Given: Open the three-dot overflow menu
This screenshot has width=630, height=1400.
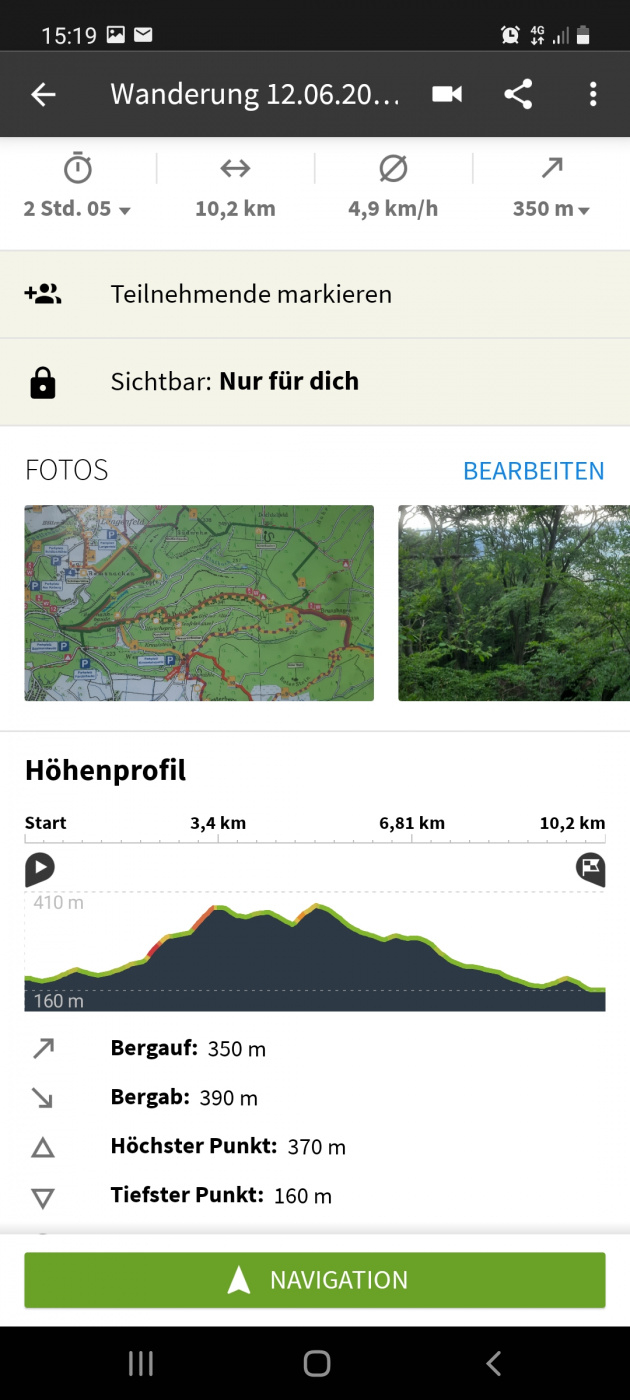Looking at the screenshot, I should 593,95.
